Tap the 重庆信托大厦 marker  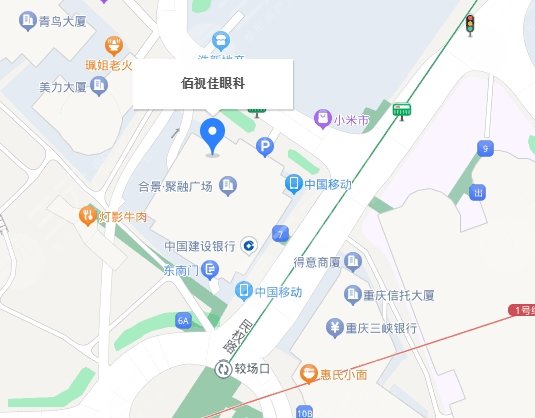point(352,294)
